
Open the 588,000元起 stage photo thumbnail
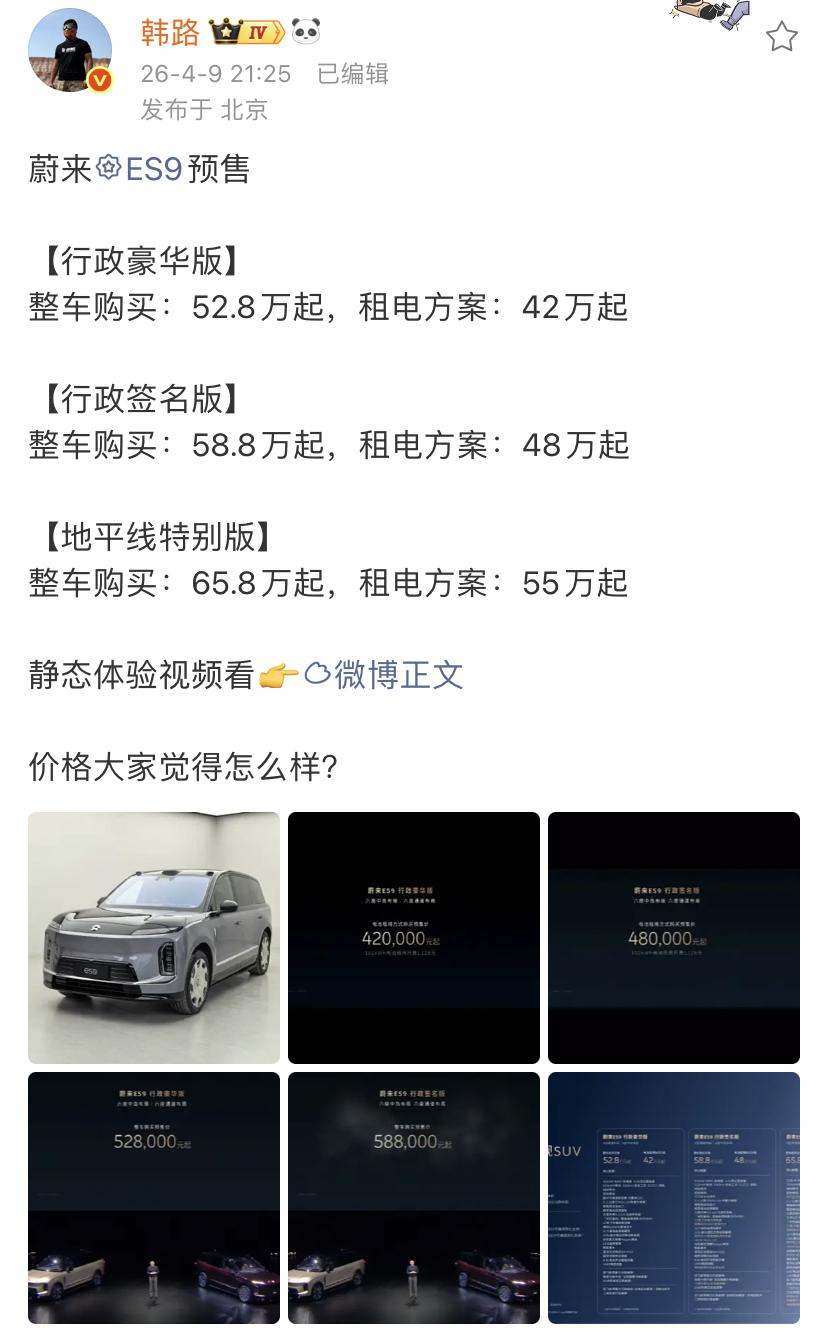tap(413, 1197)
